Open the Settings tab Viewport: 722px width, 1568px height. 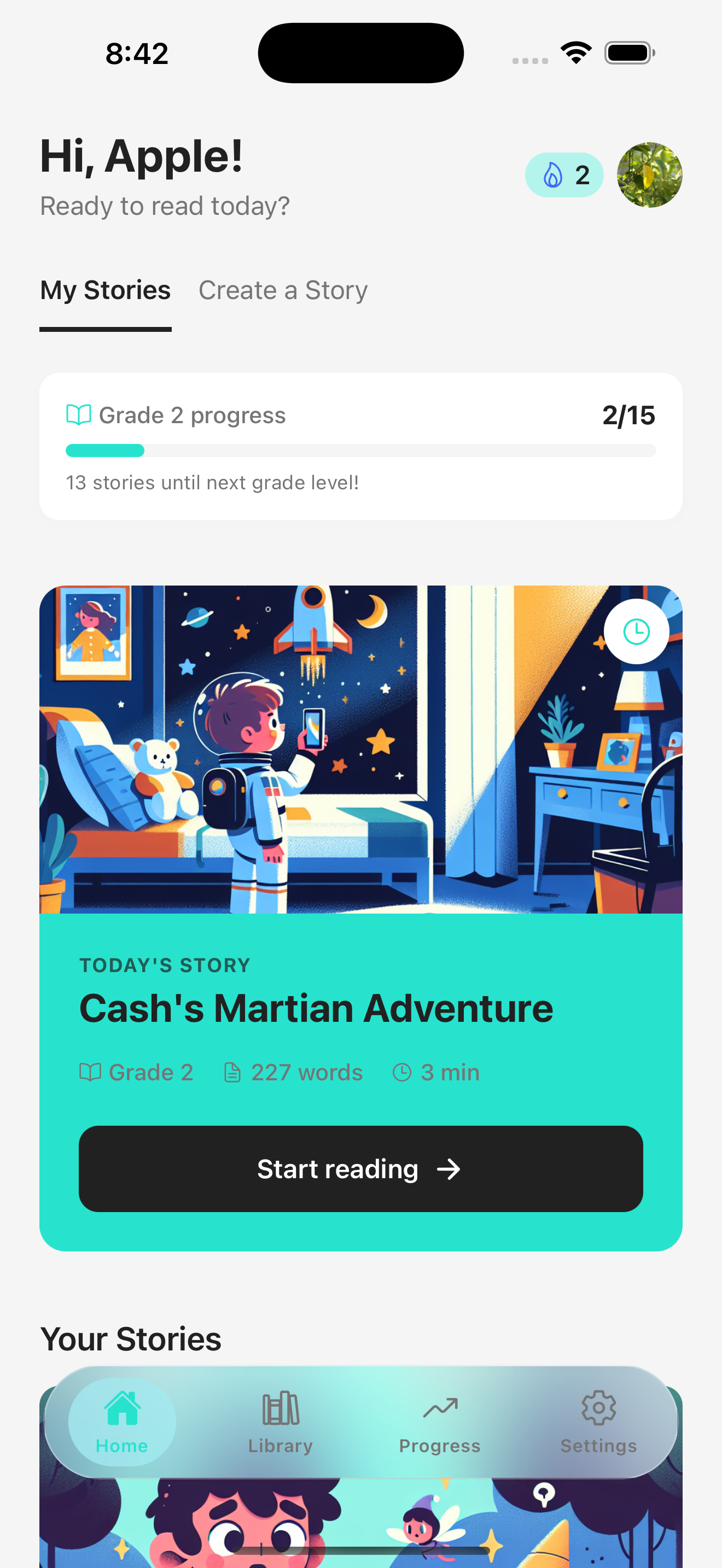pyautogui.click(x=598, y=1423)
